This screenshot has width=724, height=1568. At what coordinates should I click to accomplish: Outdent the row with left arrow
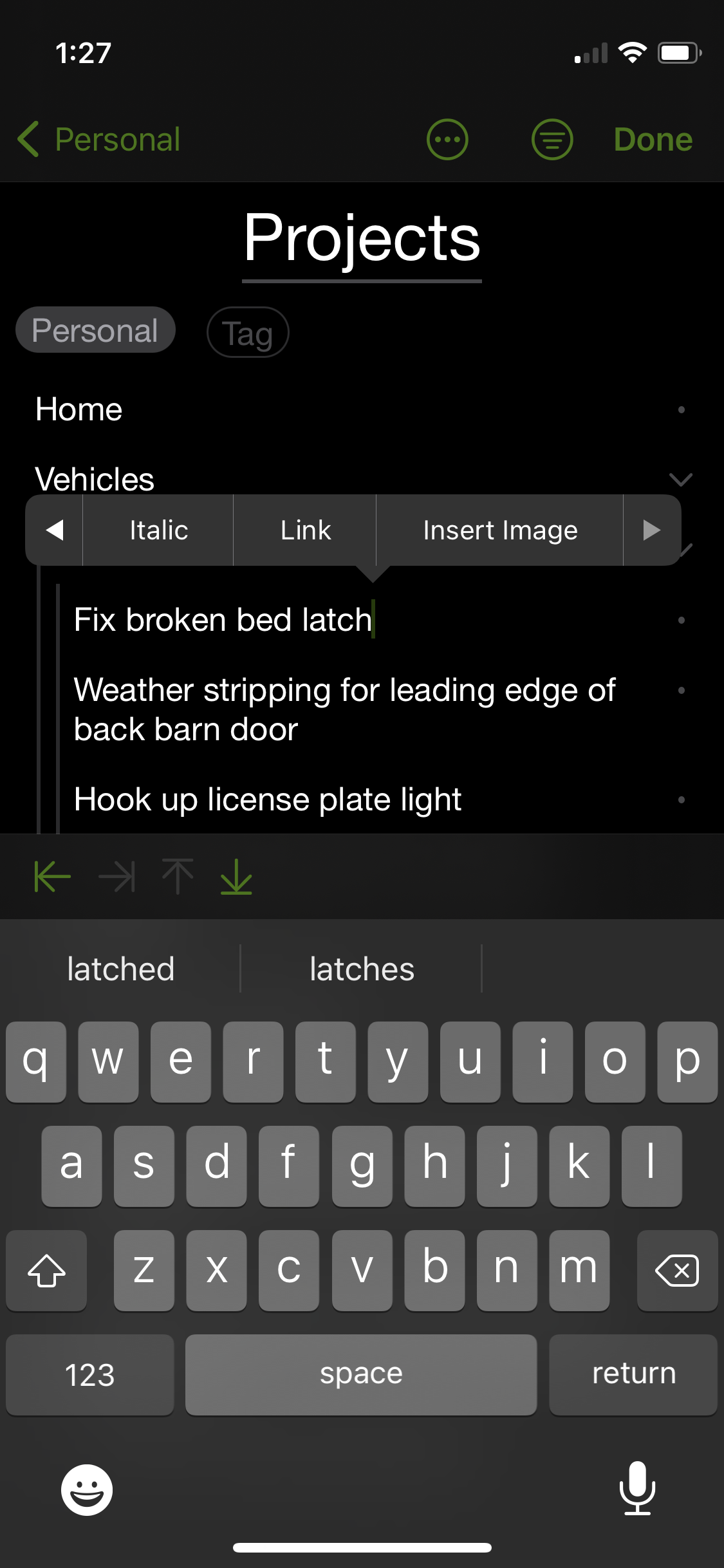[52, 876]
